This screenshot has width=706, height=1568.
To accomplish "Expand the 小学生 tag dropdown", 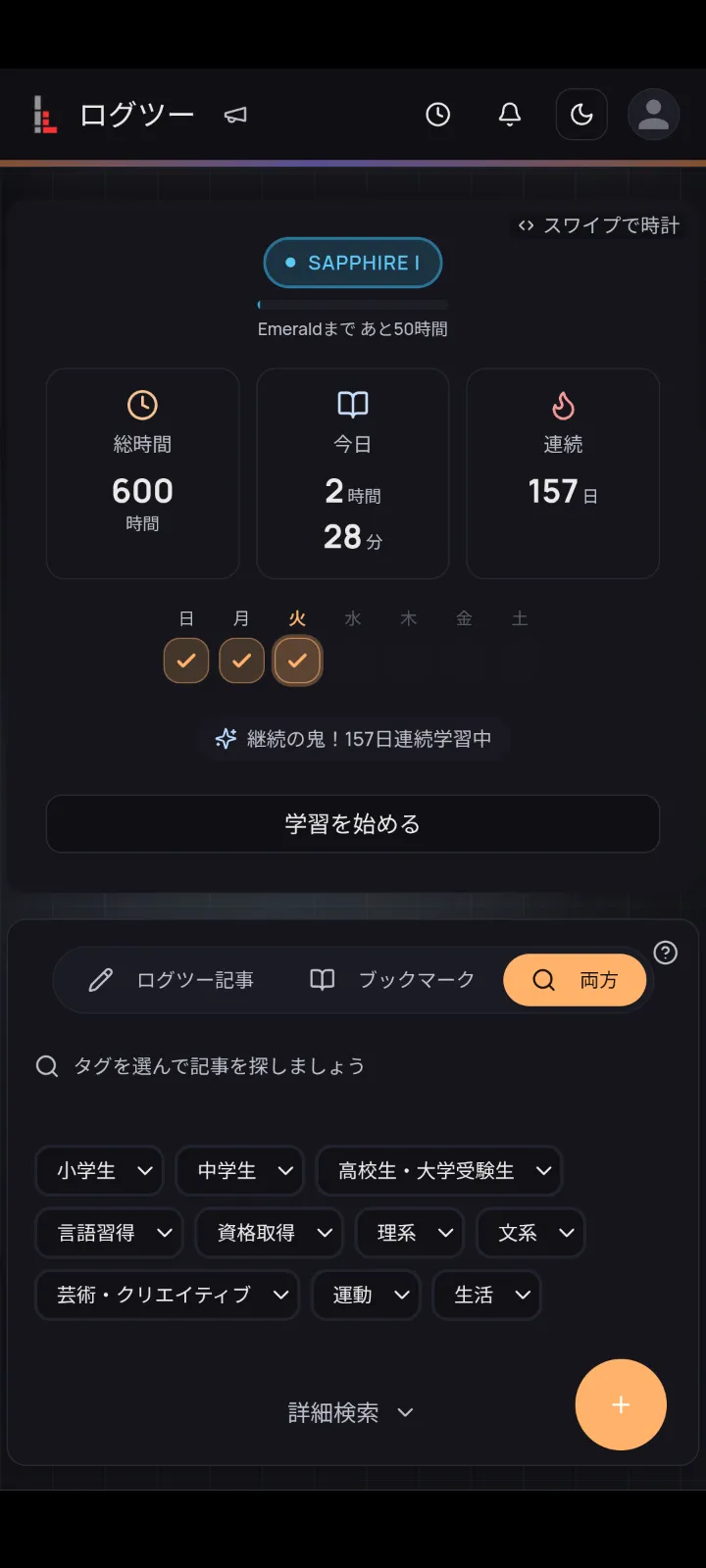I will pyautogui.click(x=99, y=1171).
